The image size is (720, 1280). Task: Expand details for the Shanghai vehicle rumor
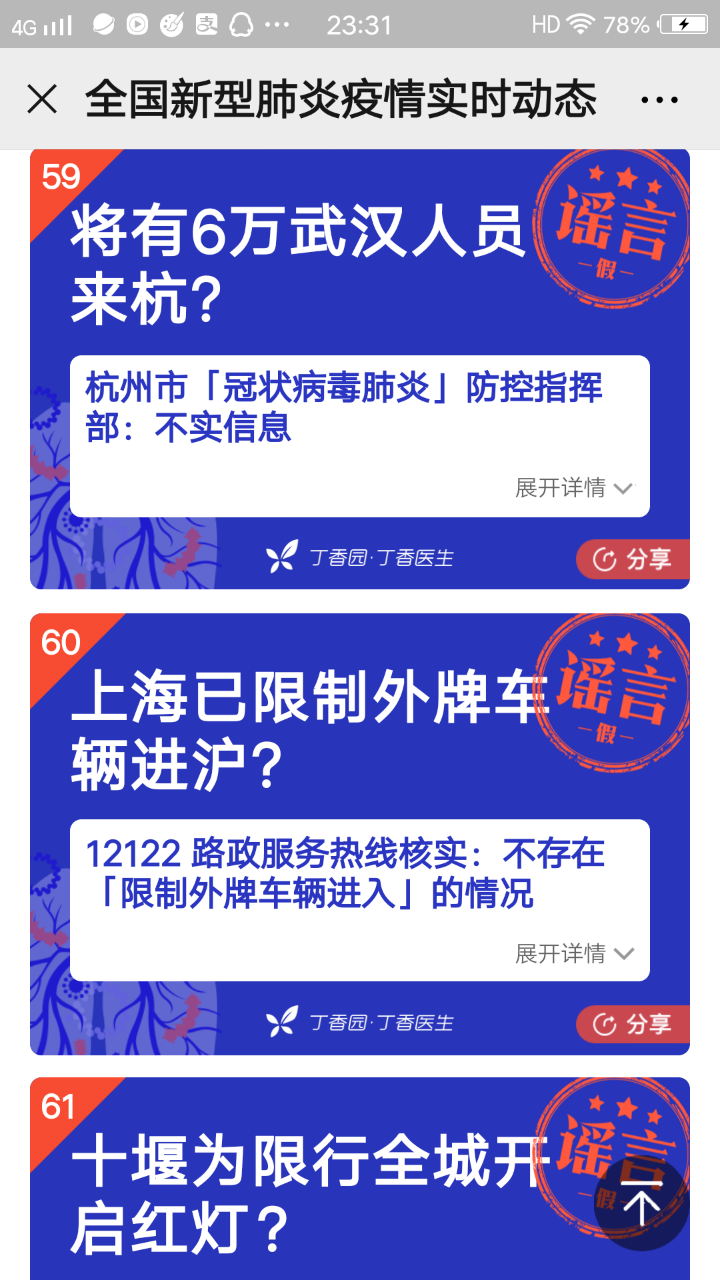(x=574, y=953)
